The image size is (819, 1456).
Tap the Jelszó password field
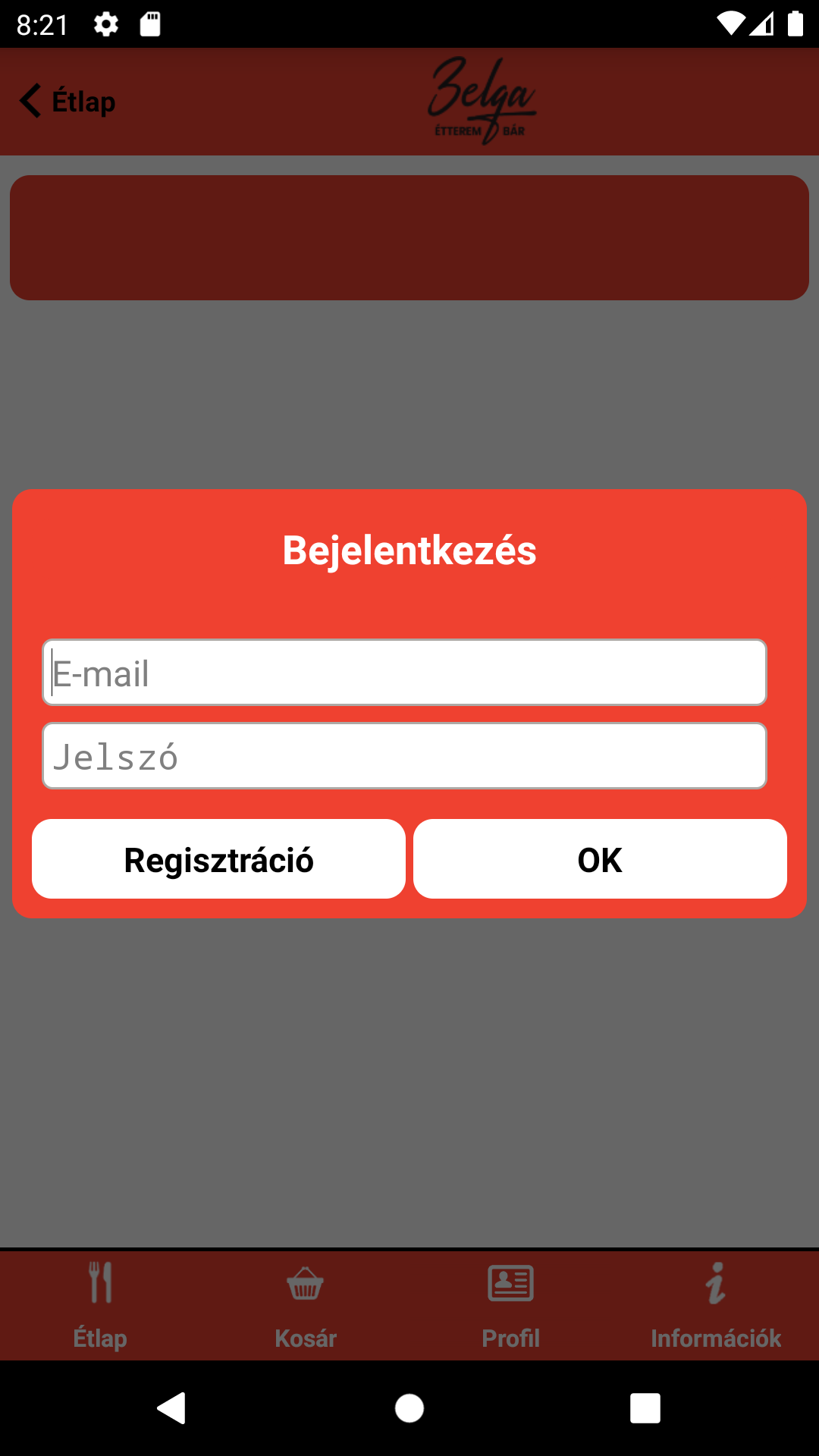(404, 756)
